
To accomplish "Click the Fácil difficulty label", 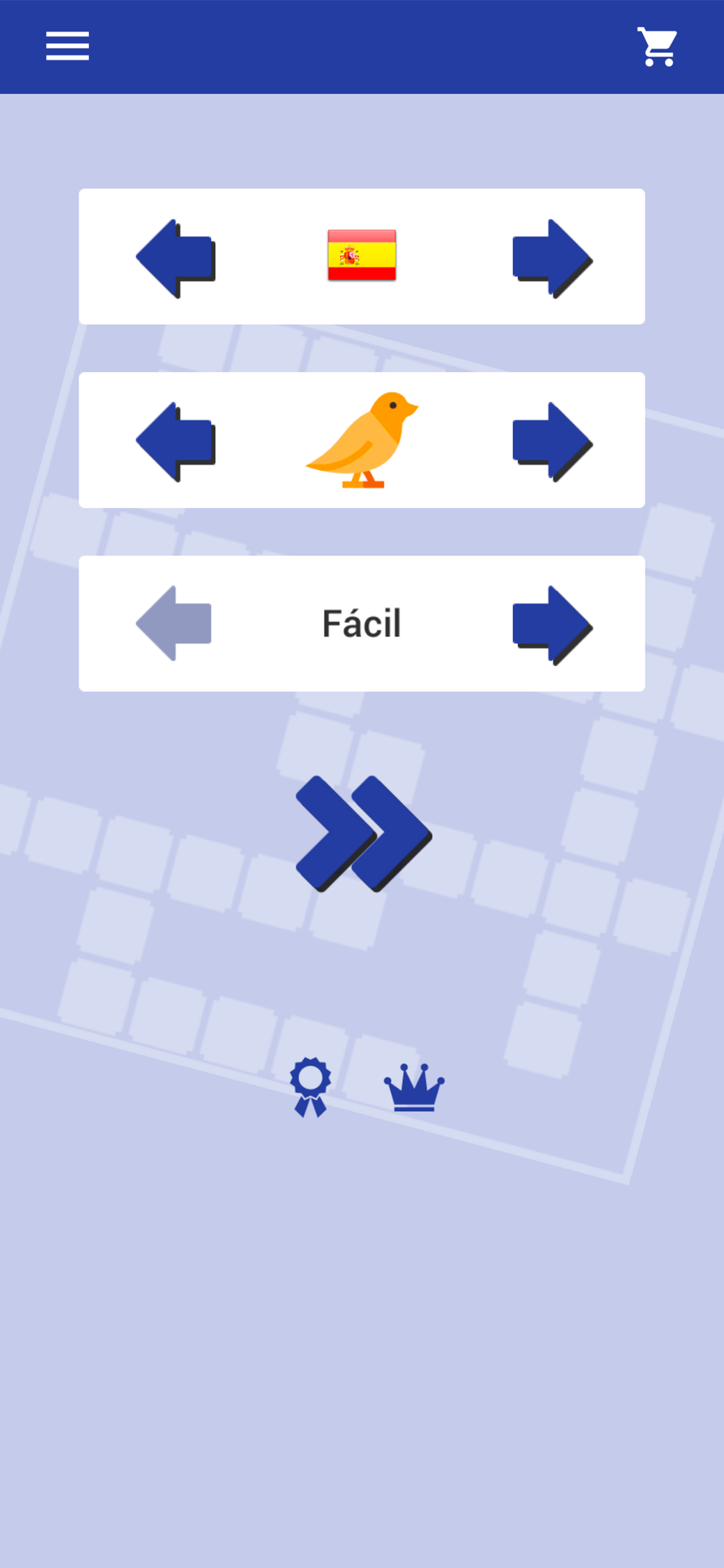I will [361, 622].
